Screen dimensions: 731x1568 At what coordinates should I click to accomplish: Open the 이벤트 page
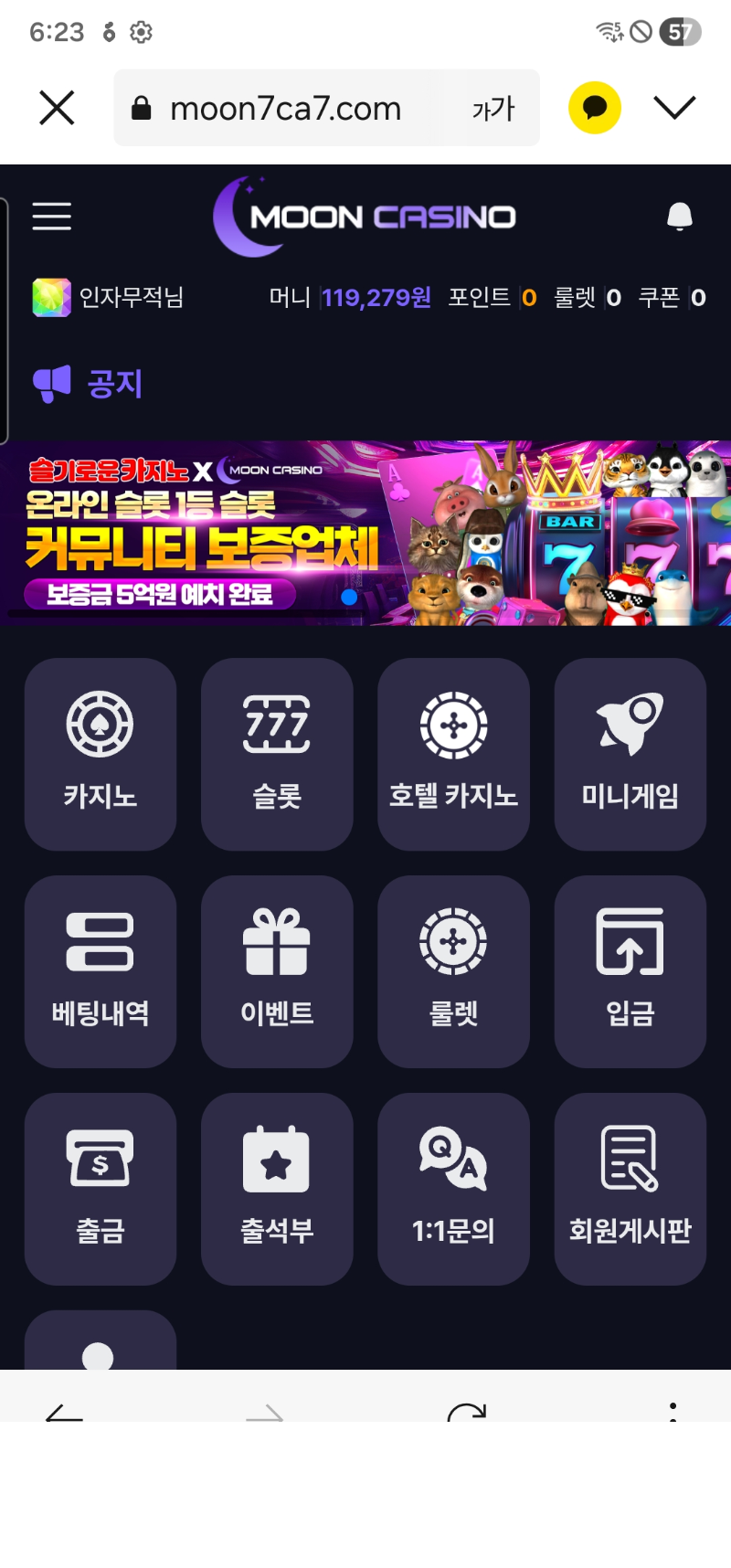point(277,971)
